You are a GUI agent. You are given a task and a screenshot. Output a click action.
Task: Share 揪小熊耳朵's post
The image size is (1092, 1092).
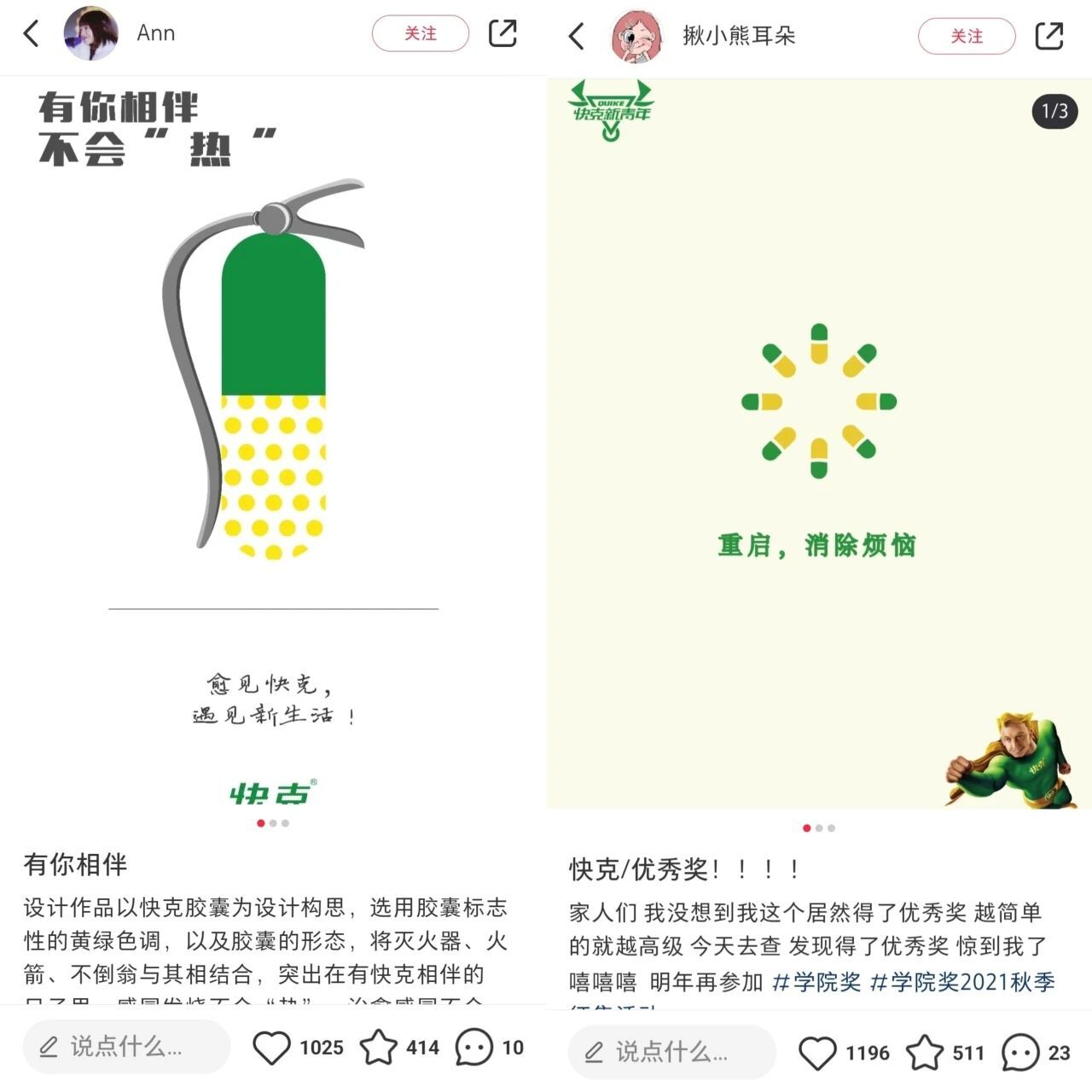coord(1048,37)
